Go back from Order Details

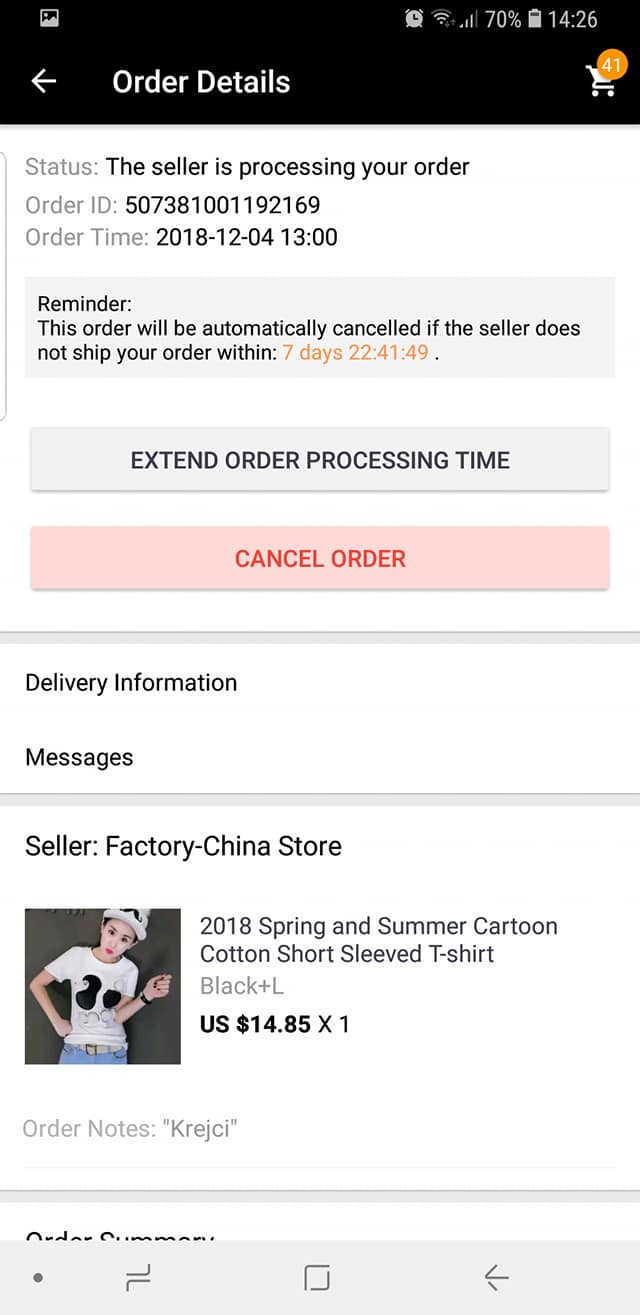click(44, 82)
